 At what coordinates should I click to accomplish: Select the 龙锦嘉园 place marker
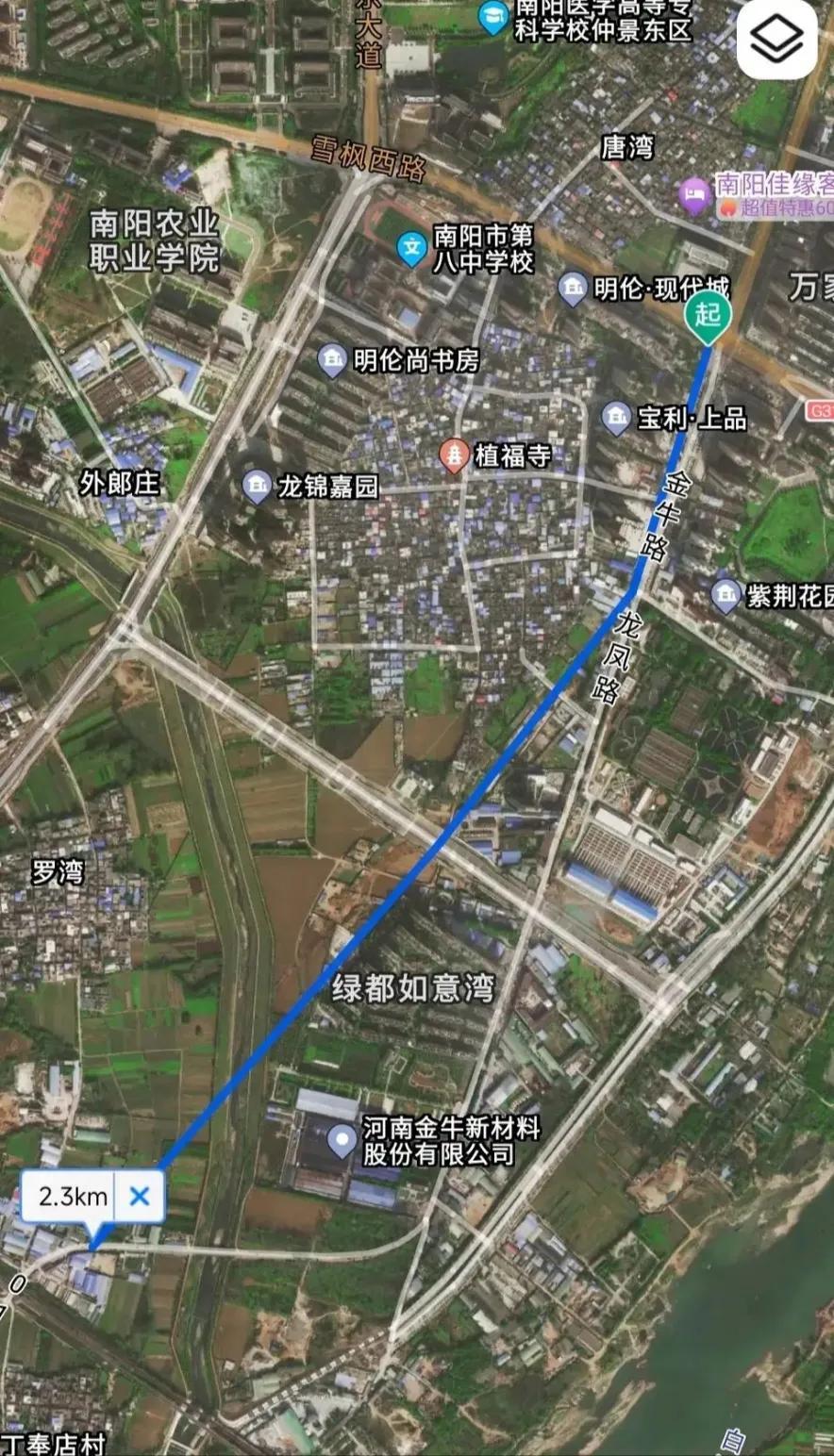coord(257,487)
